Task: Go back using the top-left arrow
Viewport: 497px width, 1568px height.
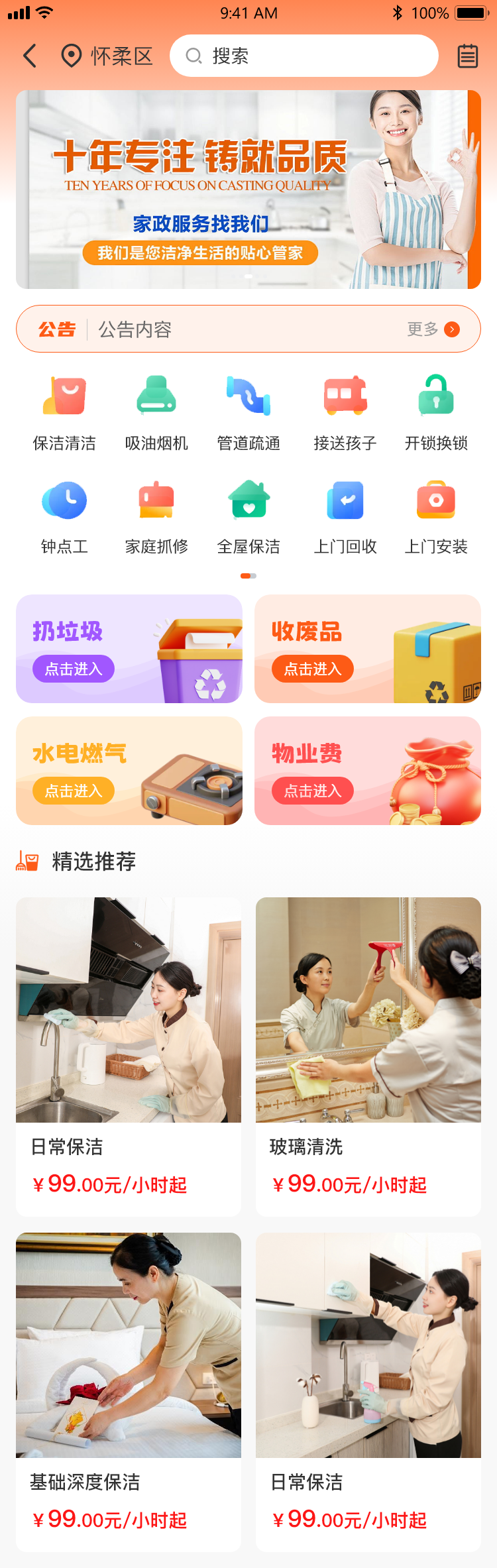Action: coord(30,56)
